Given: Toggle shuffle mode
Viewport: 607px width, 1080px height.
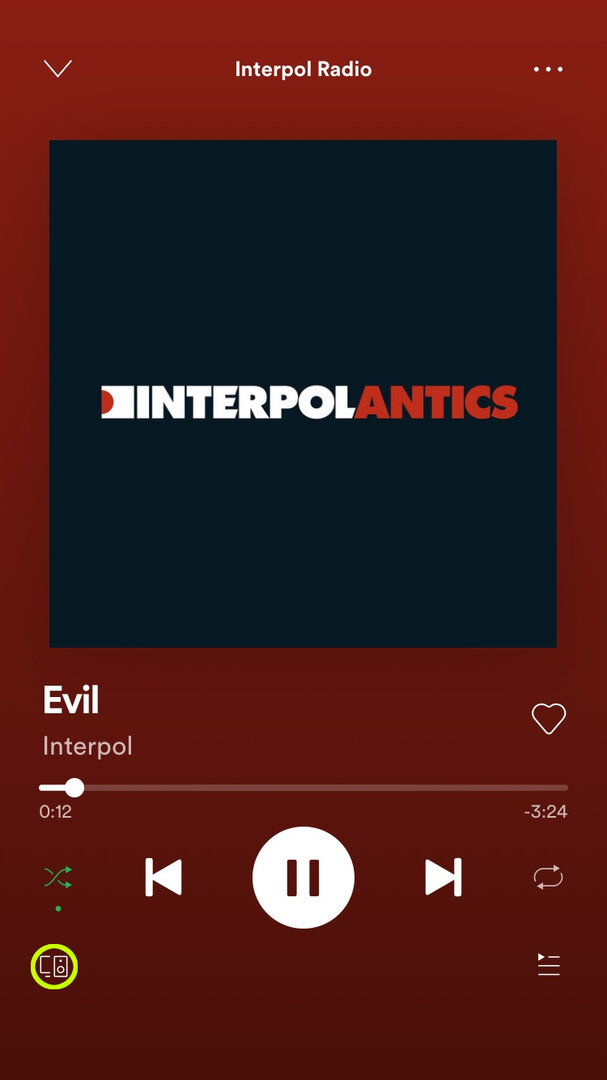Looking at the screenshot, I should (x=57, y=877).
